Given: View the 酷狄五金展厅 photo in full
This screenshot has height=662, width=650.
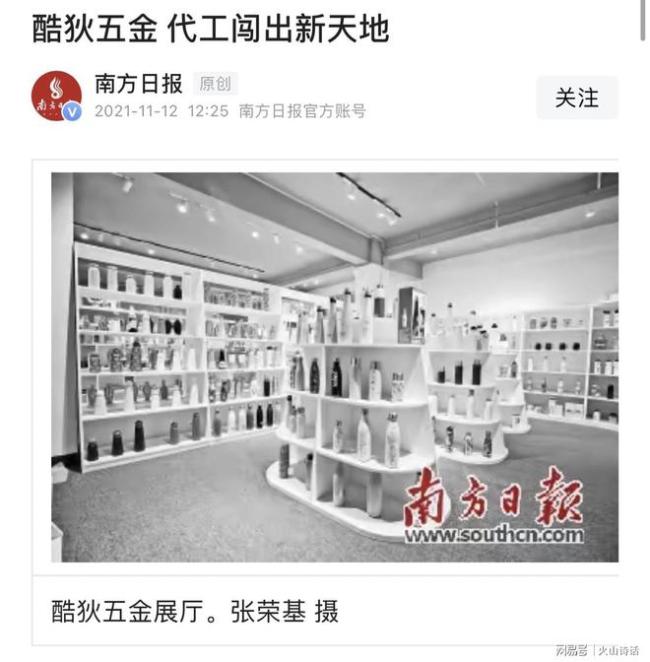Looking at the screenshot, I should pyautogui.click(x=334, y=367).
